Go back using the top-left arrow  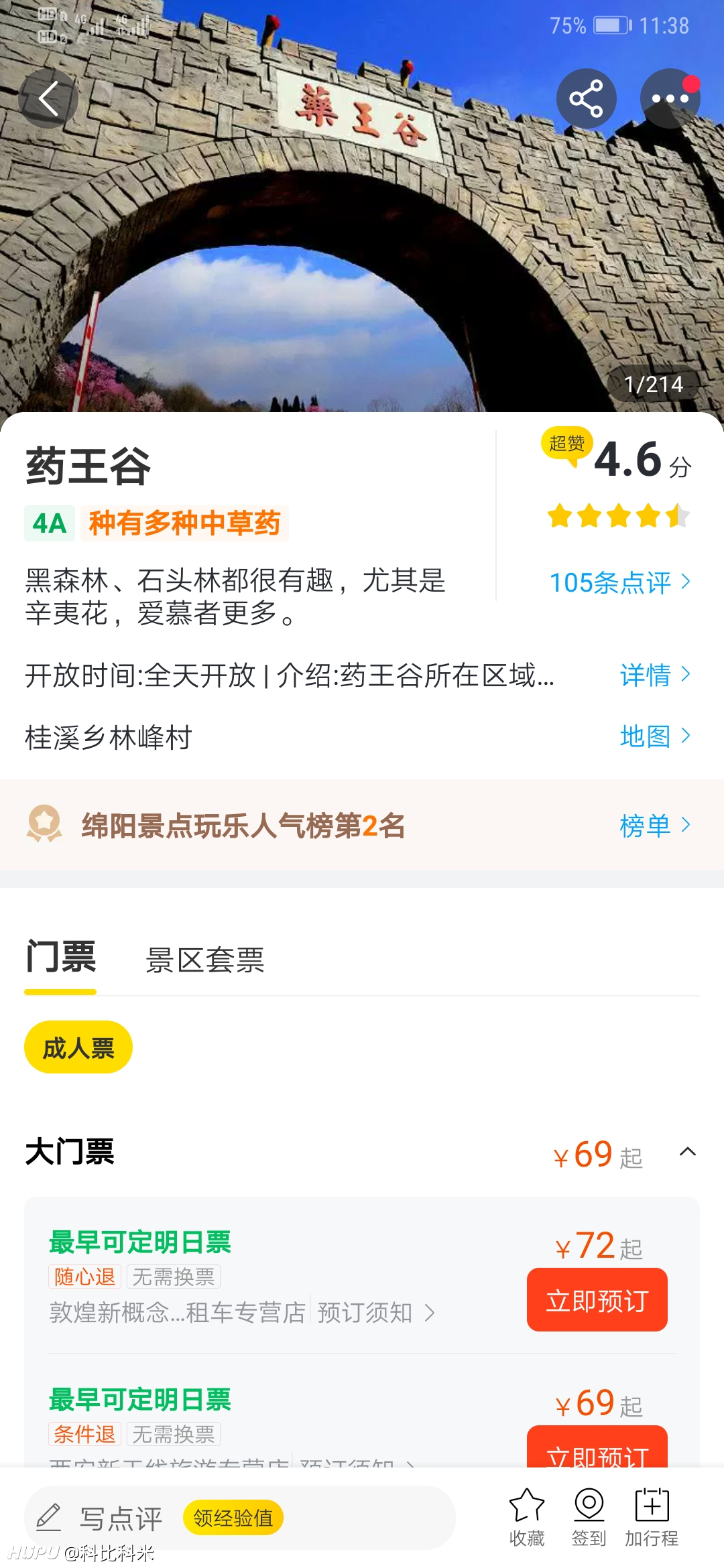(48, 99)
